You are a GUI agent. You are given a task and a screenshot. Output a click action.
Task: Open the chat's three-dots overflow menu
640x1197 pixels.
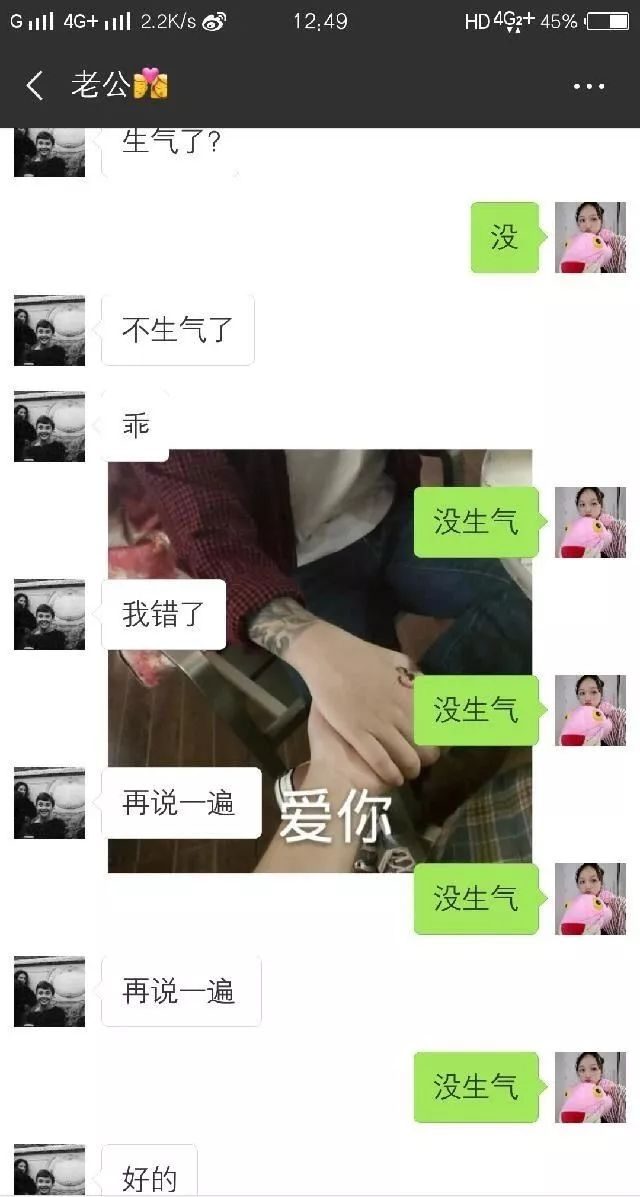589,86
